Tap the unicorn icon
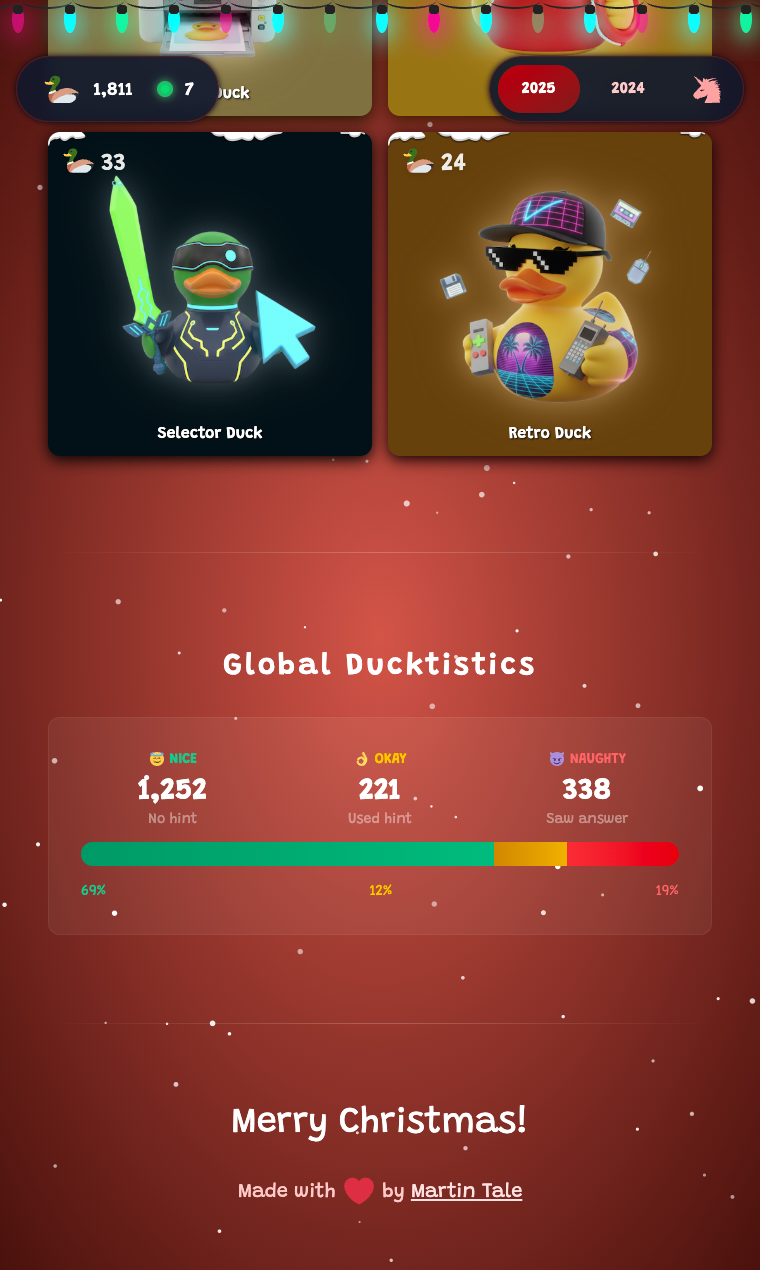The width and height of the screenshot is (760, 1270). 707,89
